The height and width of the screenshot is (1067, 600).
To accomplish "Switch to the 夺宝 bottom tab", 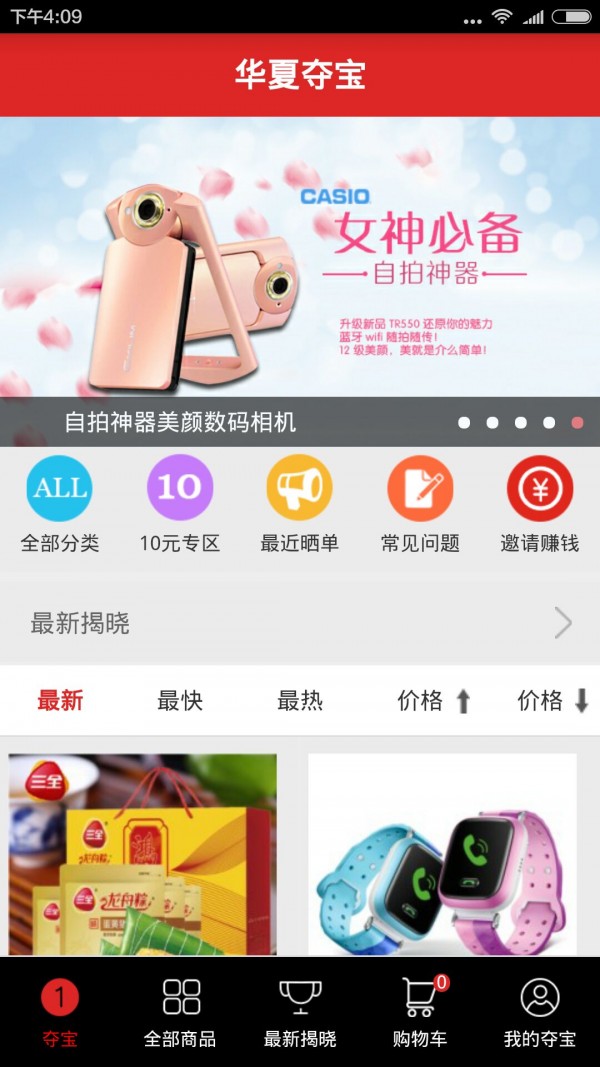I will pyautogui.click(x=60, y=1012).
